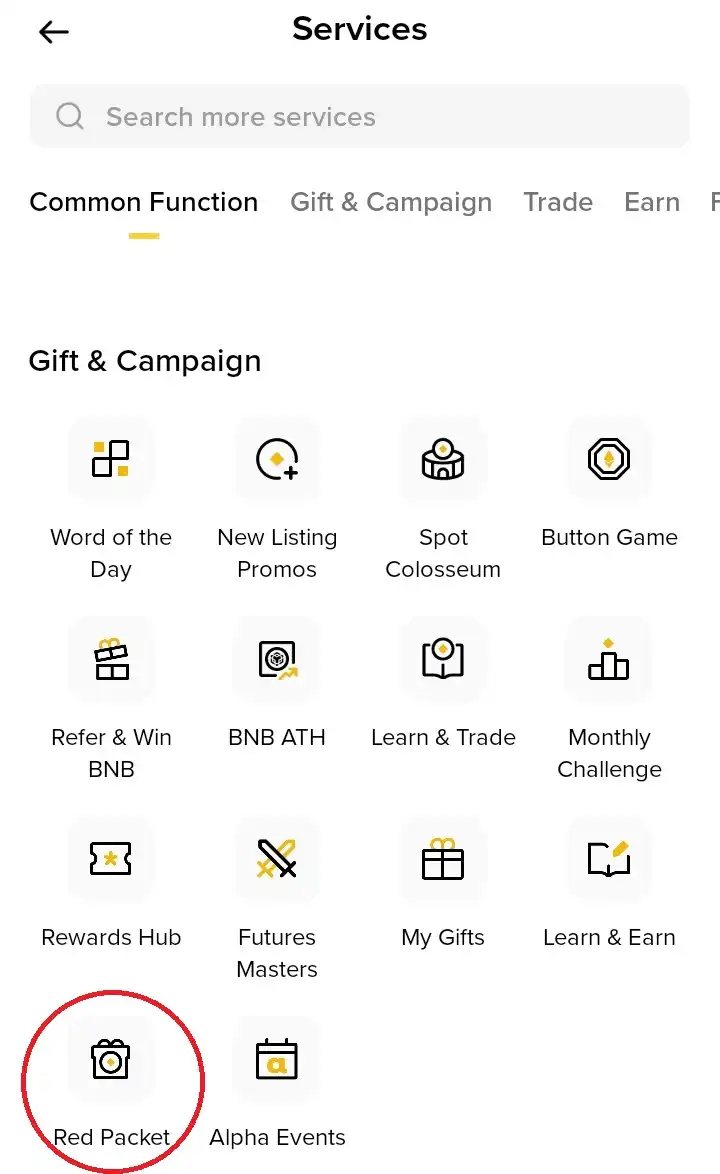Click the Search more services field
The width and height of the screenshot is (720, 1174).
[x=359, y=116]
